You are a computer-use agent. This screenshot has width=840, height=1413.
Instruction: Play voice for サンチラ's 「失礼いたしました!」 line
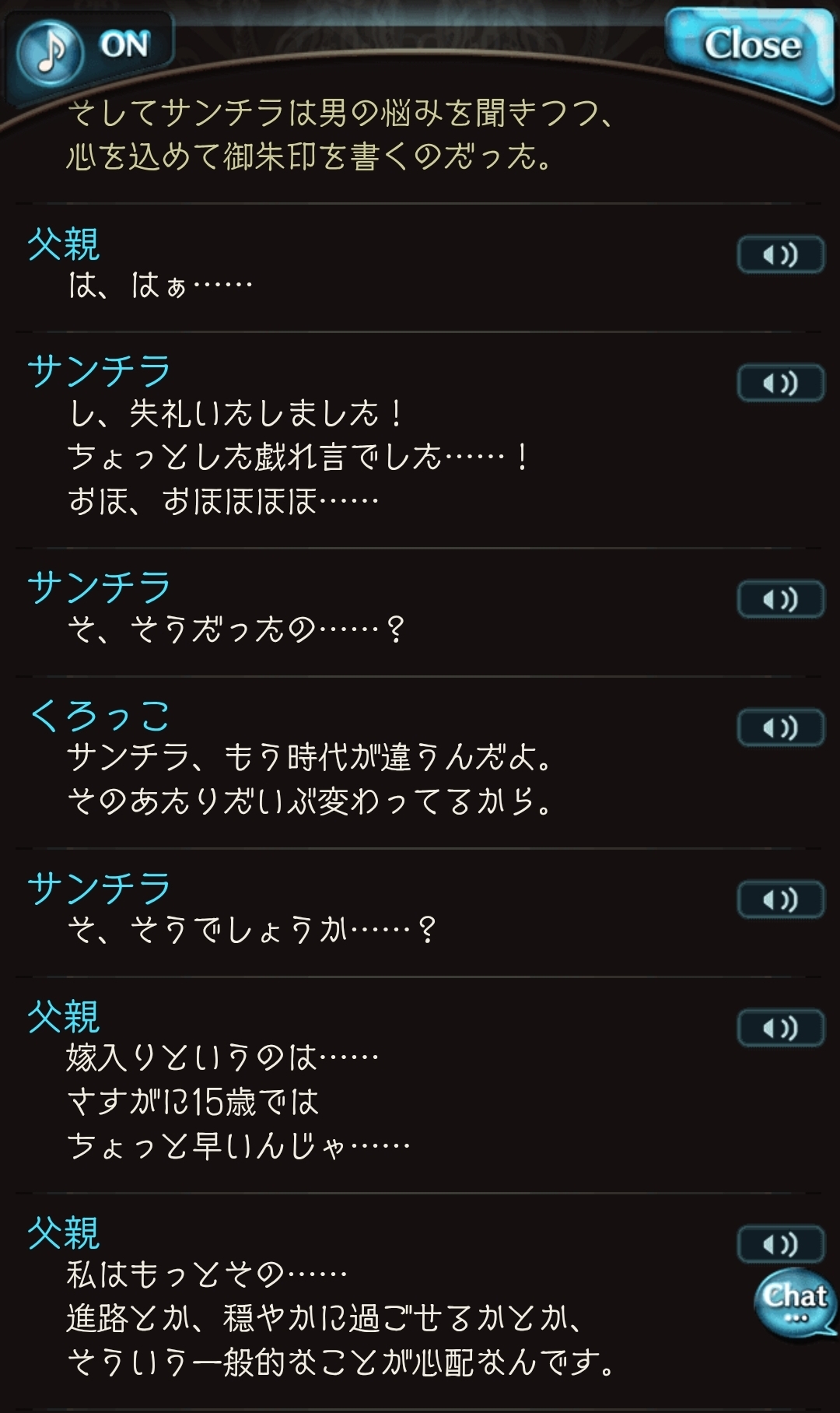click(x=780, y=384)
